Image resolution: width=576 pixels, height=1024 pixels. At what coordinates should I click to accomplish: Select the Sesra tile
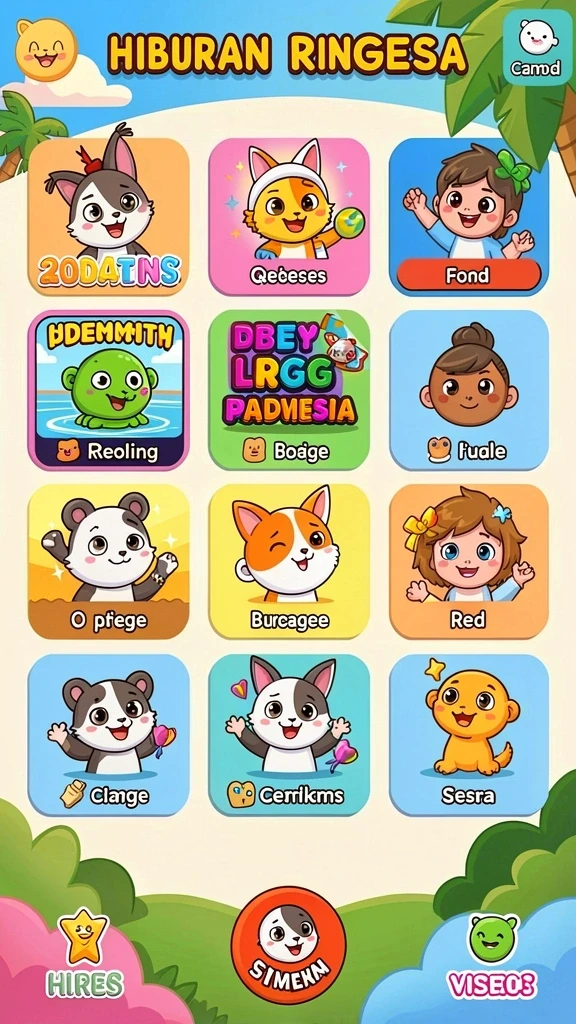(x=469, y=735)
